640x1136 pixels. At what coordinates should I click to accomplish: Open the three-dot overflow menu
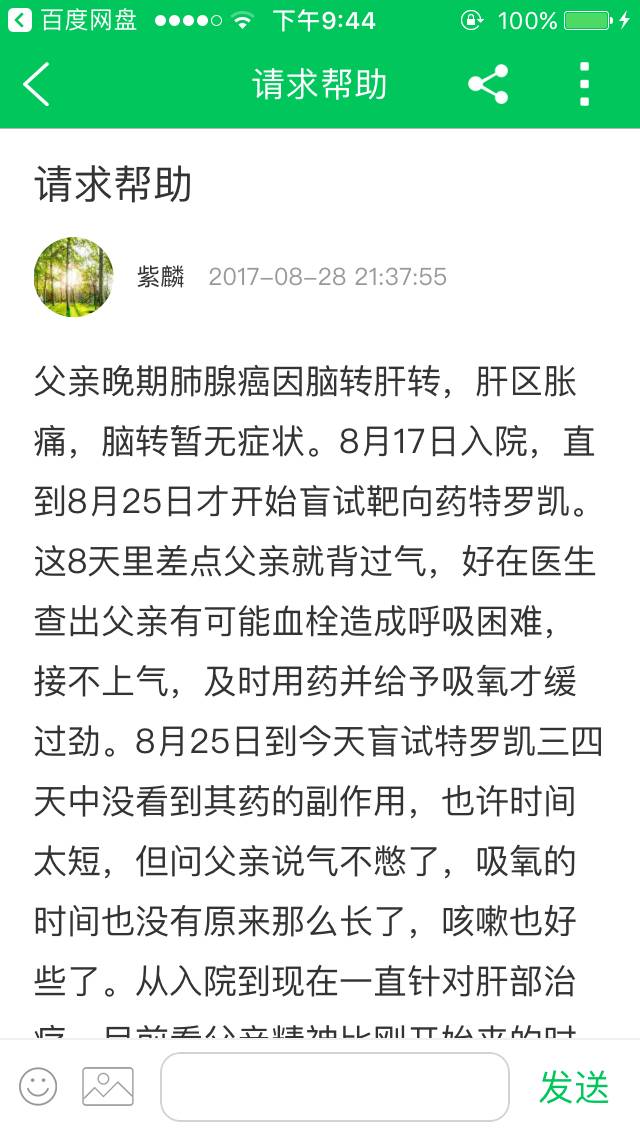[x=585, y=85]
